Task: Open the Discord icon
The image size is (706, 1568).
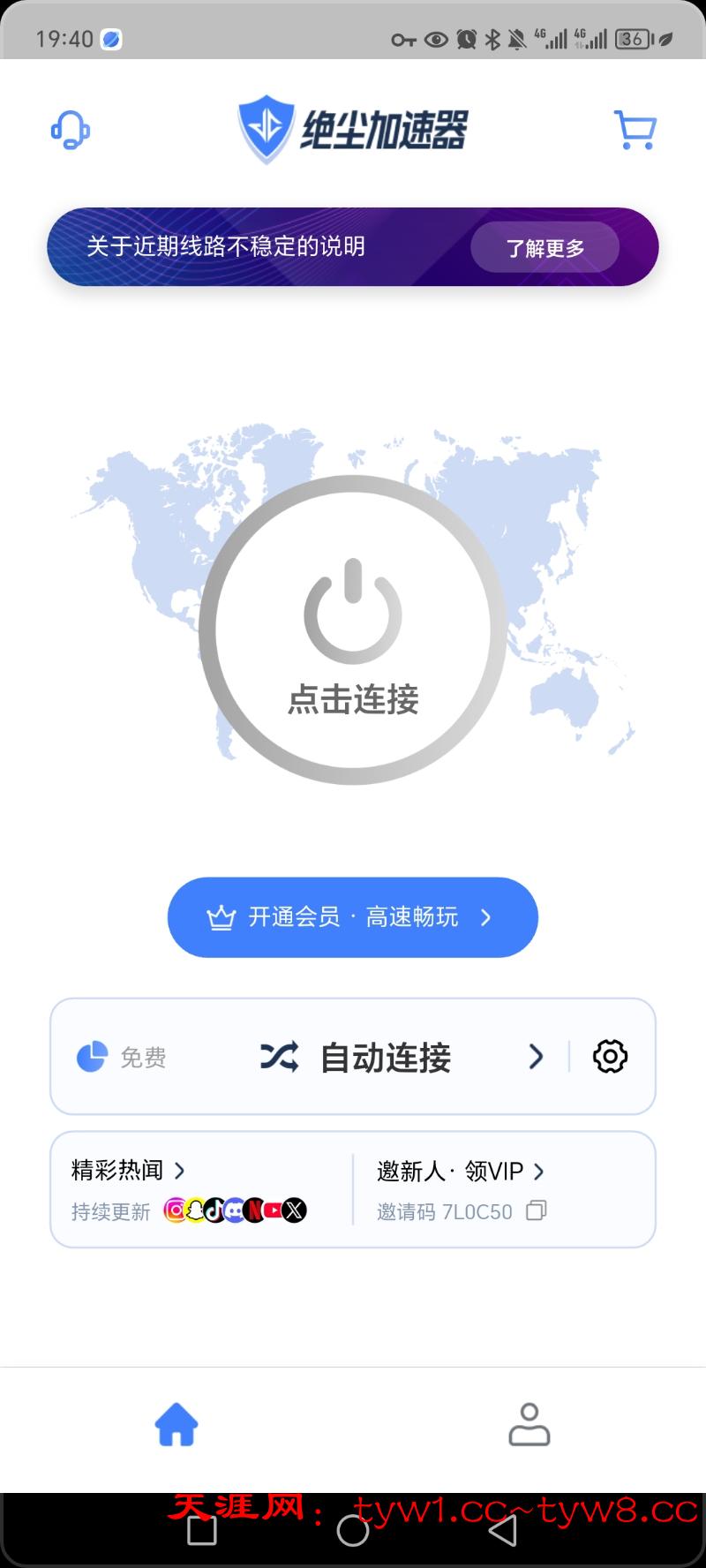Action: click(234, 1210)
